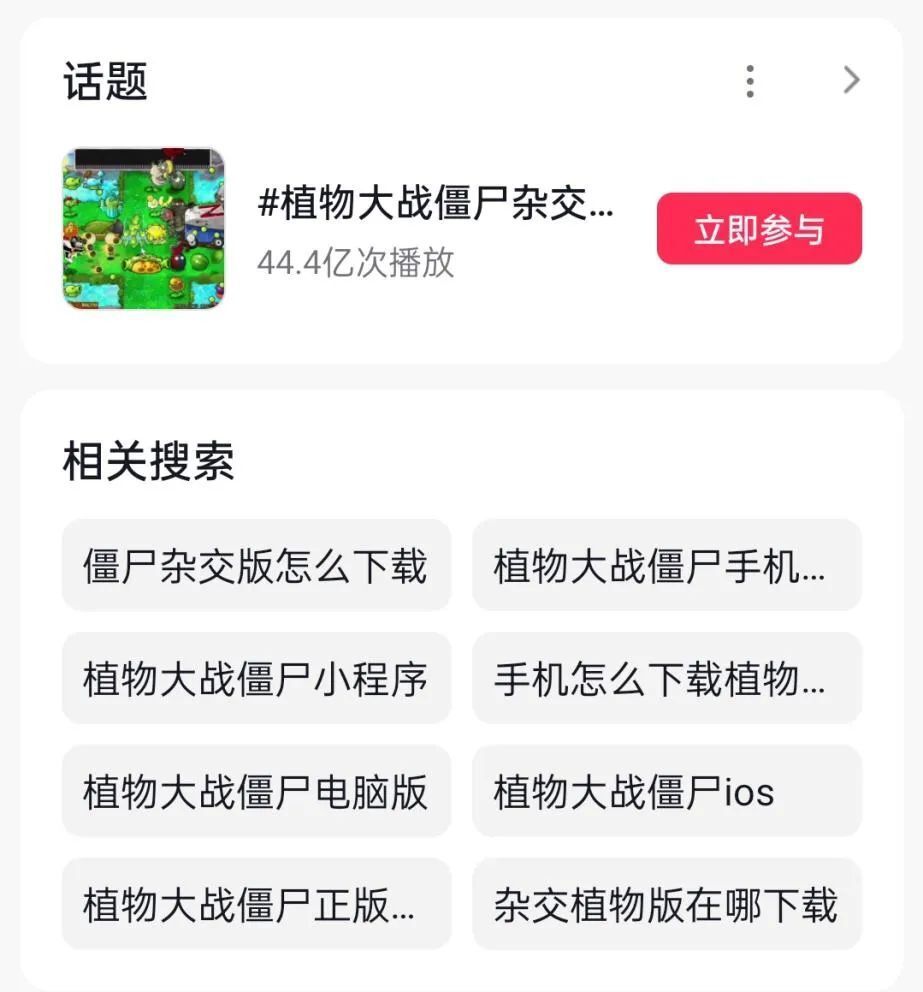The height and width of the screenshot is (992, 923).
Task: Tap the right chevron beside 话题
Action: point(849,78)
